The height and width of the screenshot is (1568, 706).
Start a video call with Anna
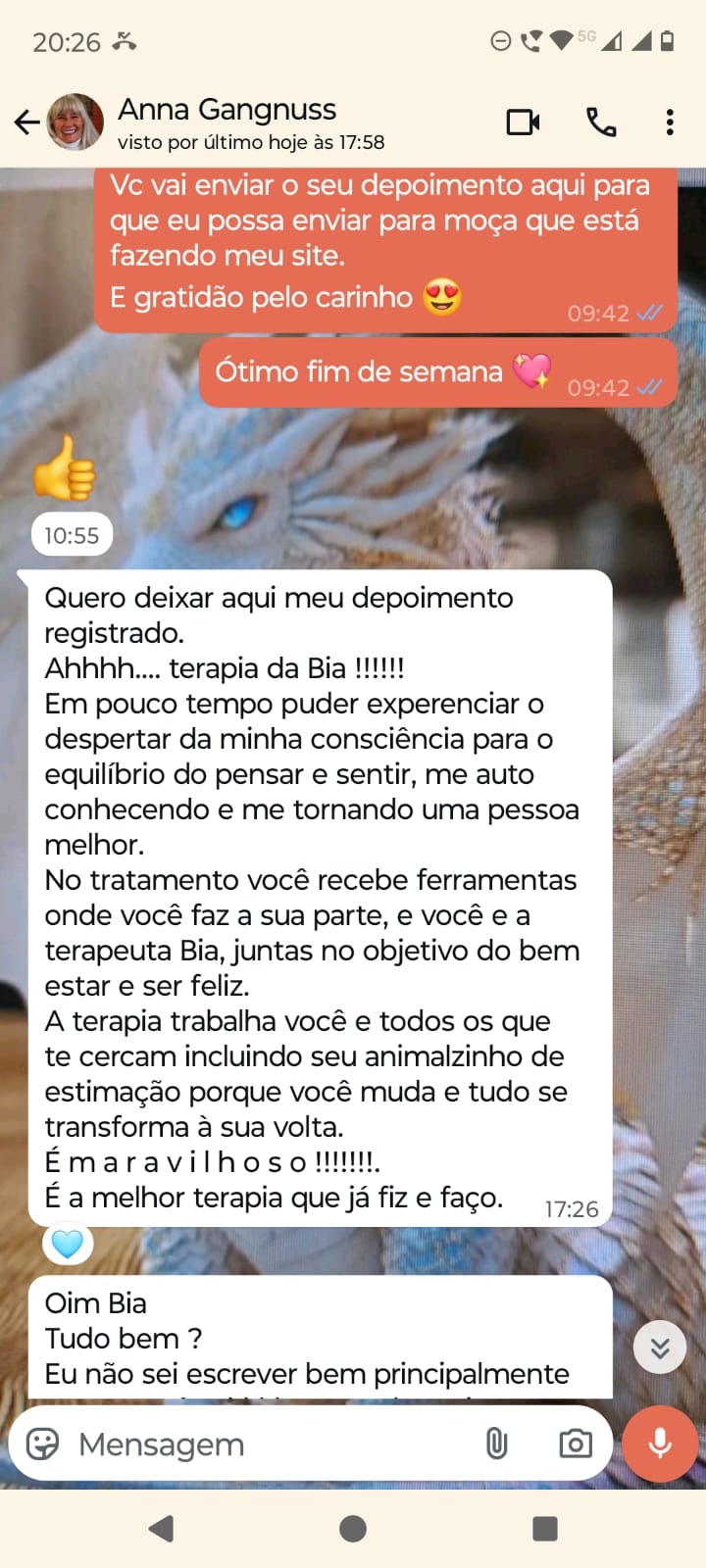(x=523, y=122)
